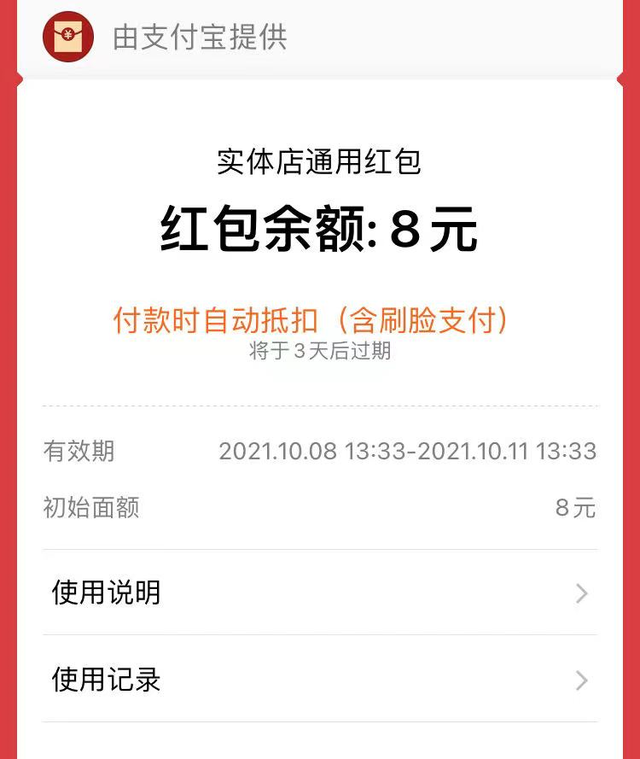Screen dimensions: 640x759
Task: Open the 使用记录 row
Action: click(320, 680)
